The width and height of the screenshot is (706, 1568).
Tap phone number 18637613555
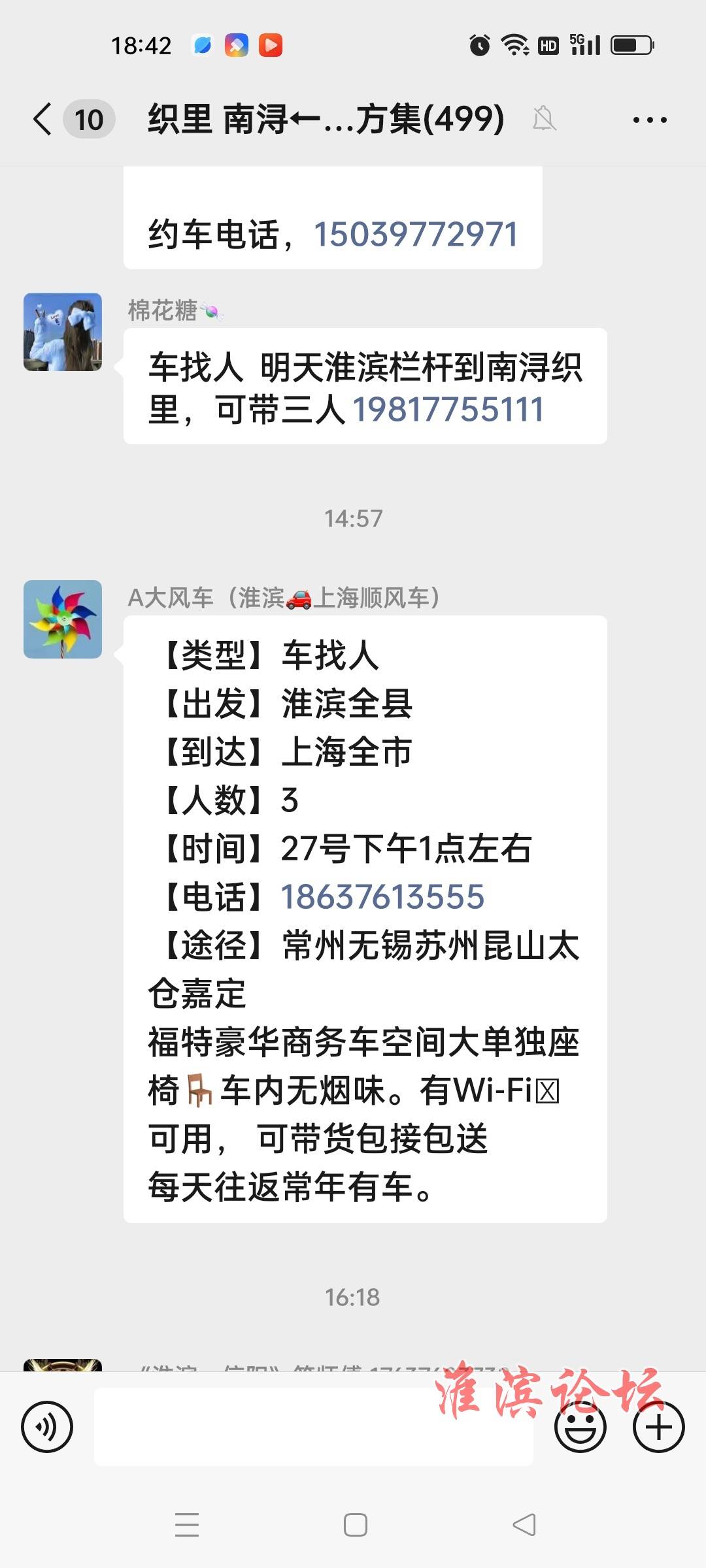(382, 896)
